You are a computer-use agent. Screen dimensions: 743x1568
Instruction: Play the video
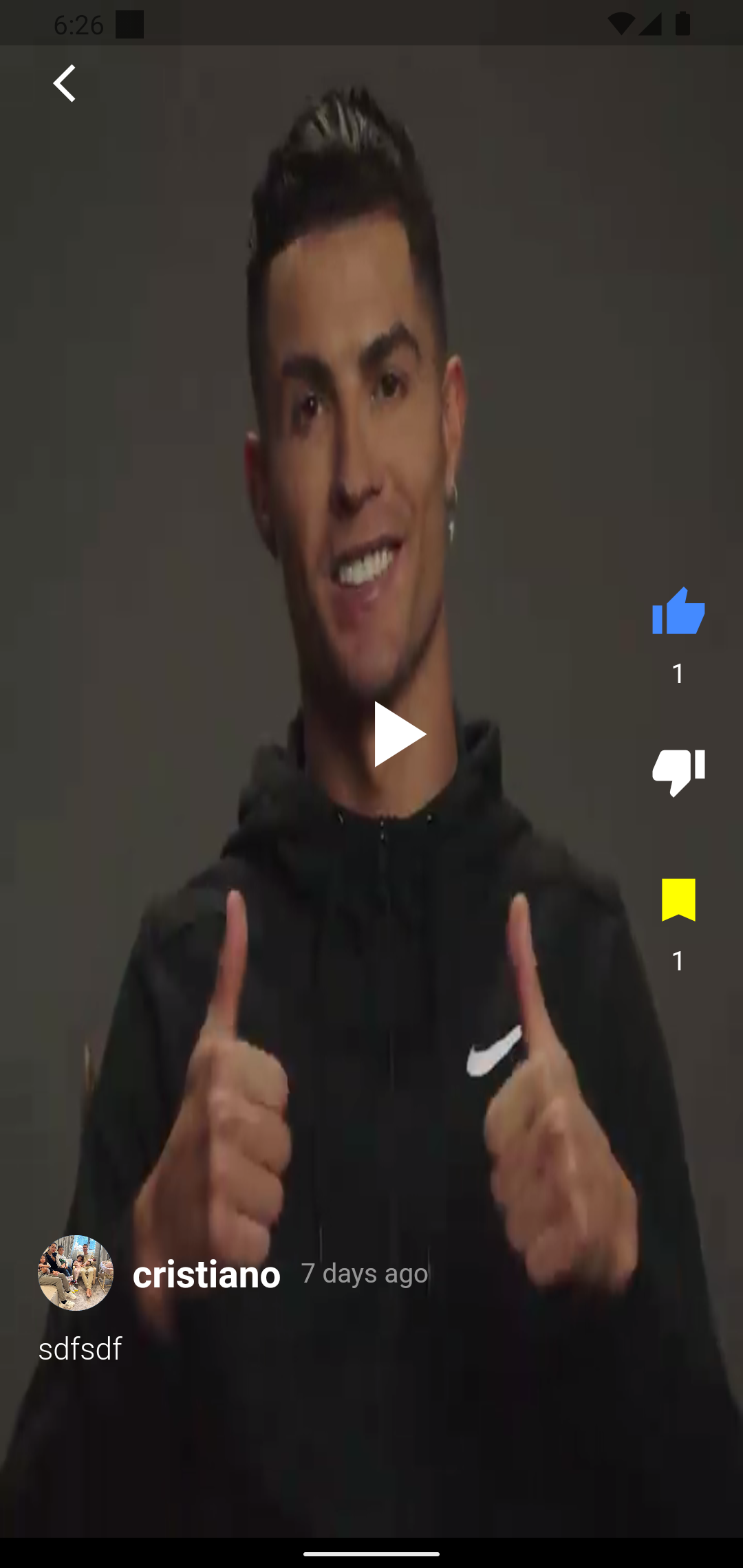coord(399,734)
